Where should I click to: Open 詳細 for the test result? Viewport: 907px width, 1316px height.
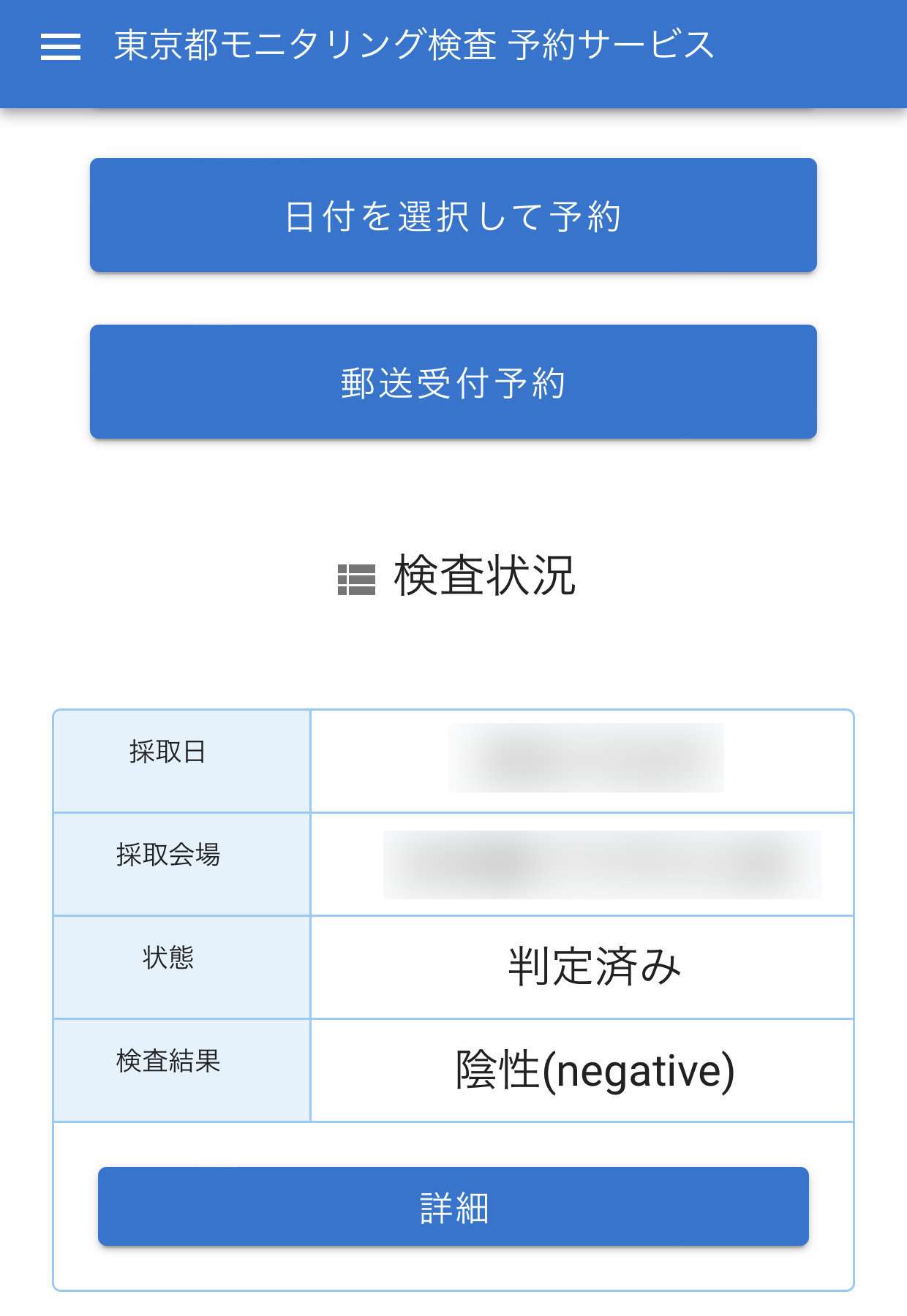pyautogui.click(x=453, y=1207)
